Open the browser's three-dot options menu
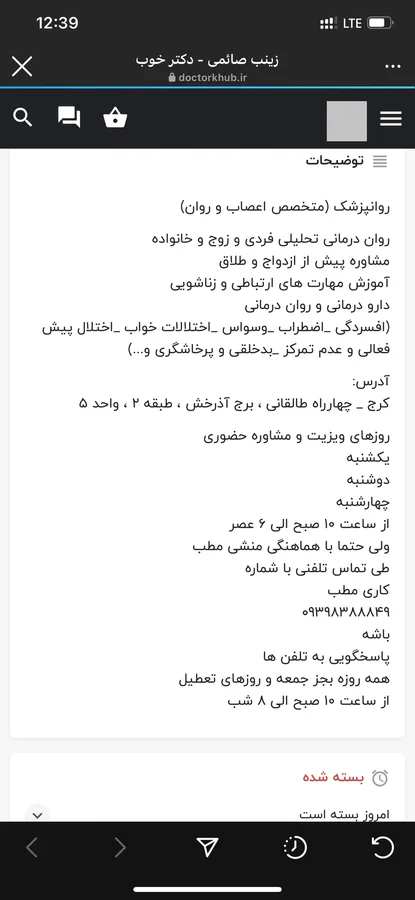 [x=393, y=67]
